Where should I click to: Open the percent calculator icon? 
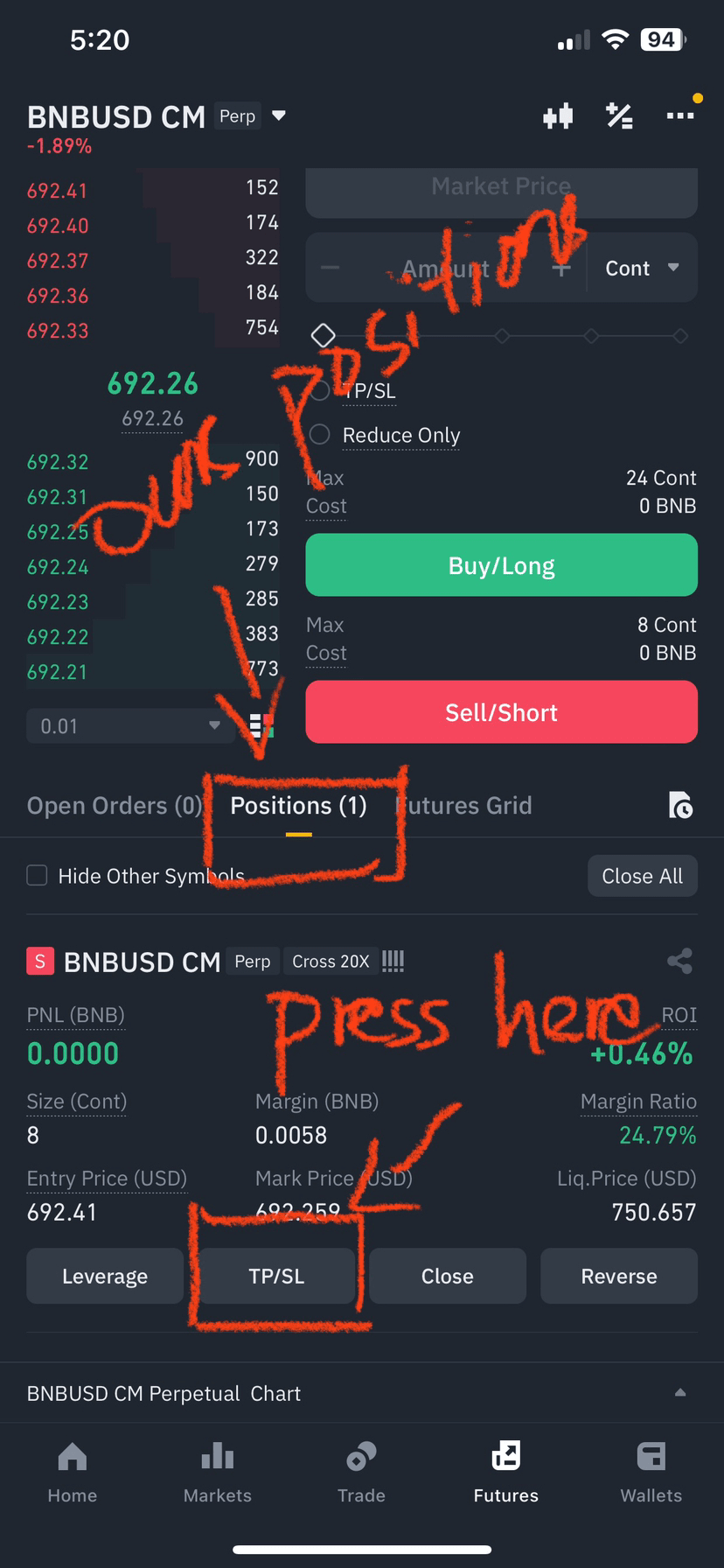pos(619,115)
